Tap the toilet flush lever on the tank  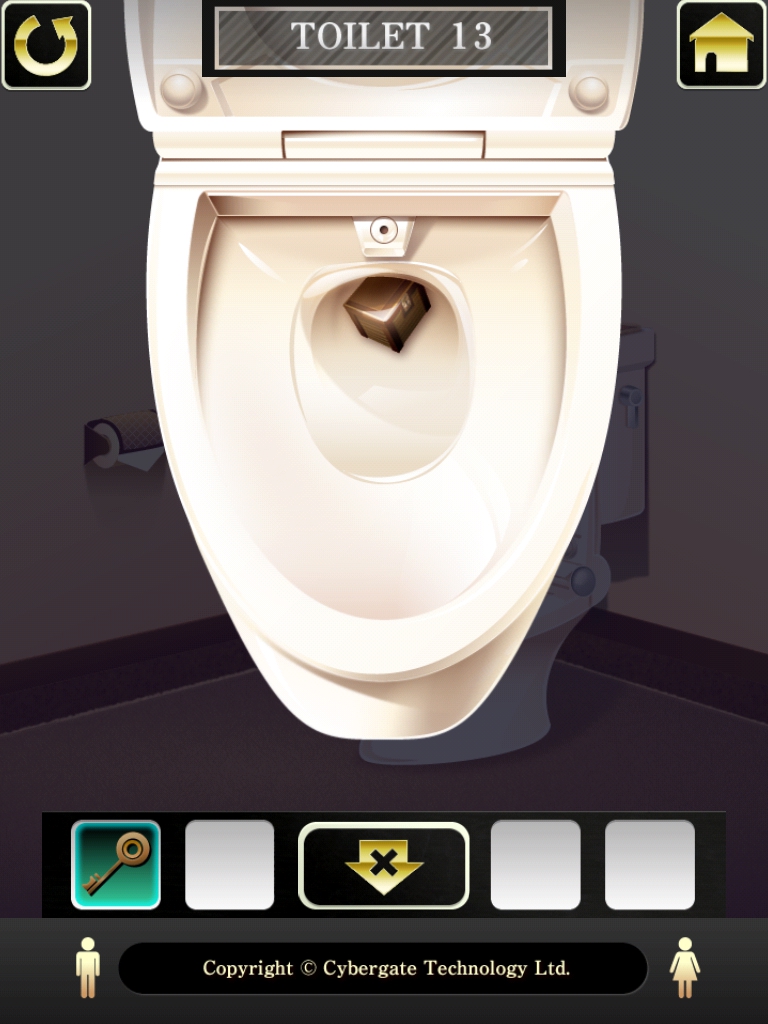[x=632, y=400]
